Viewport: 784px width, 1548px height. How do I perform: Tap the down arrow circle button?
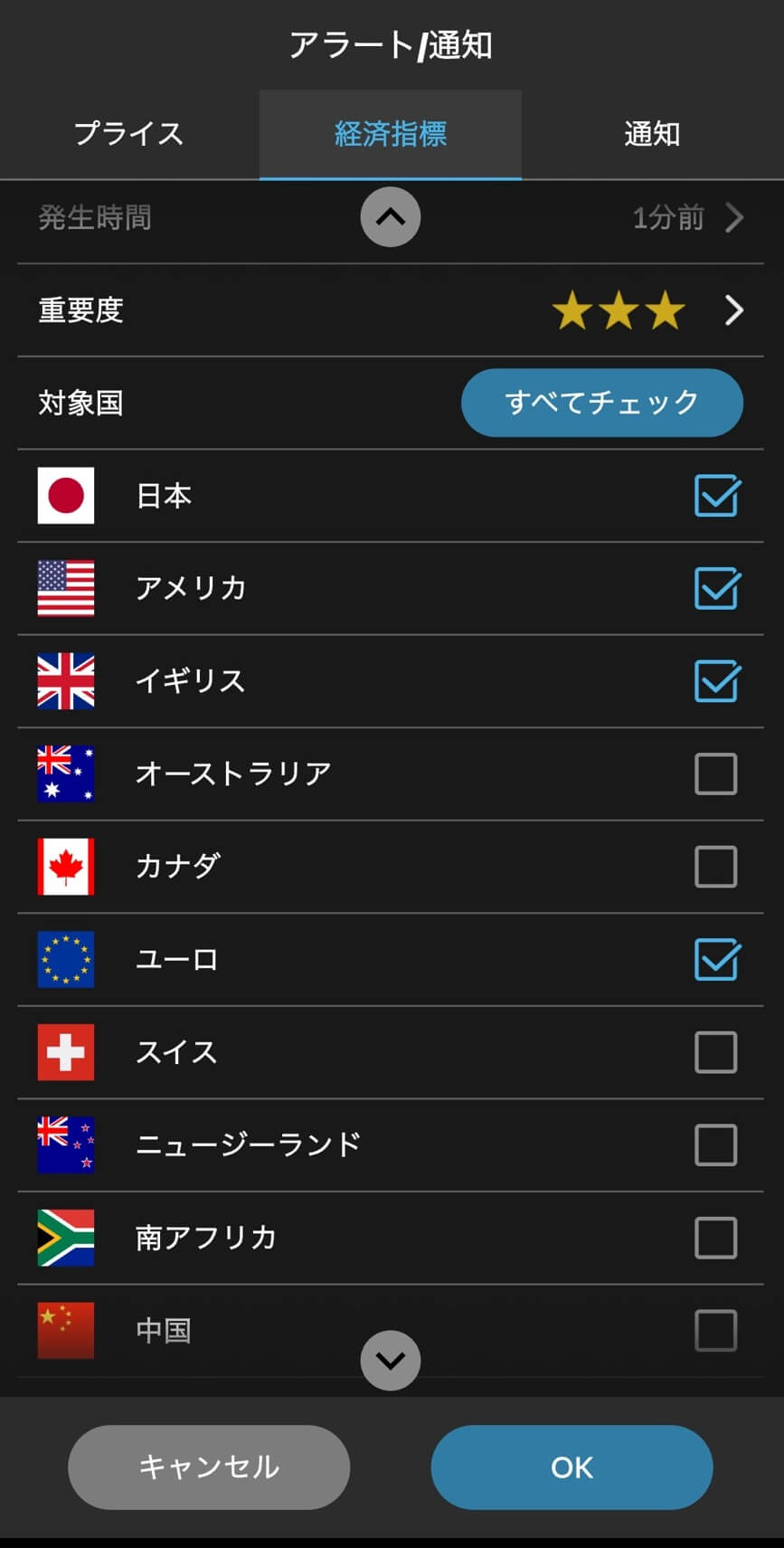[391, 1360]
